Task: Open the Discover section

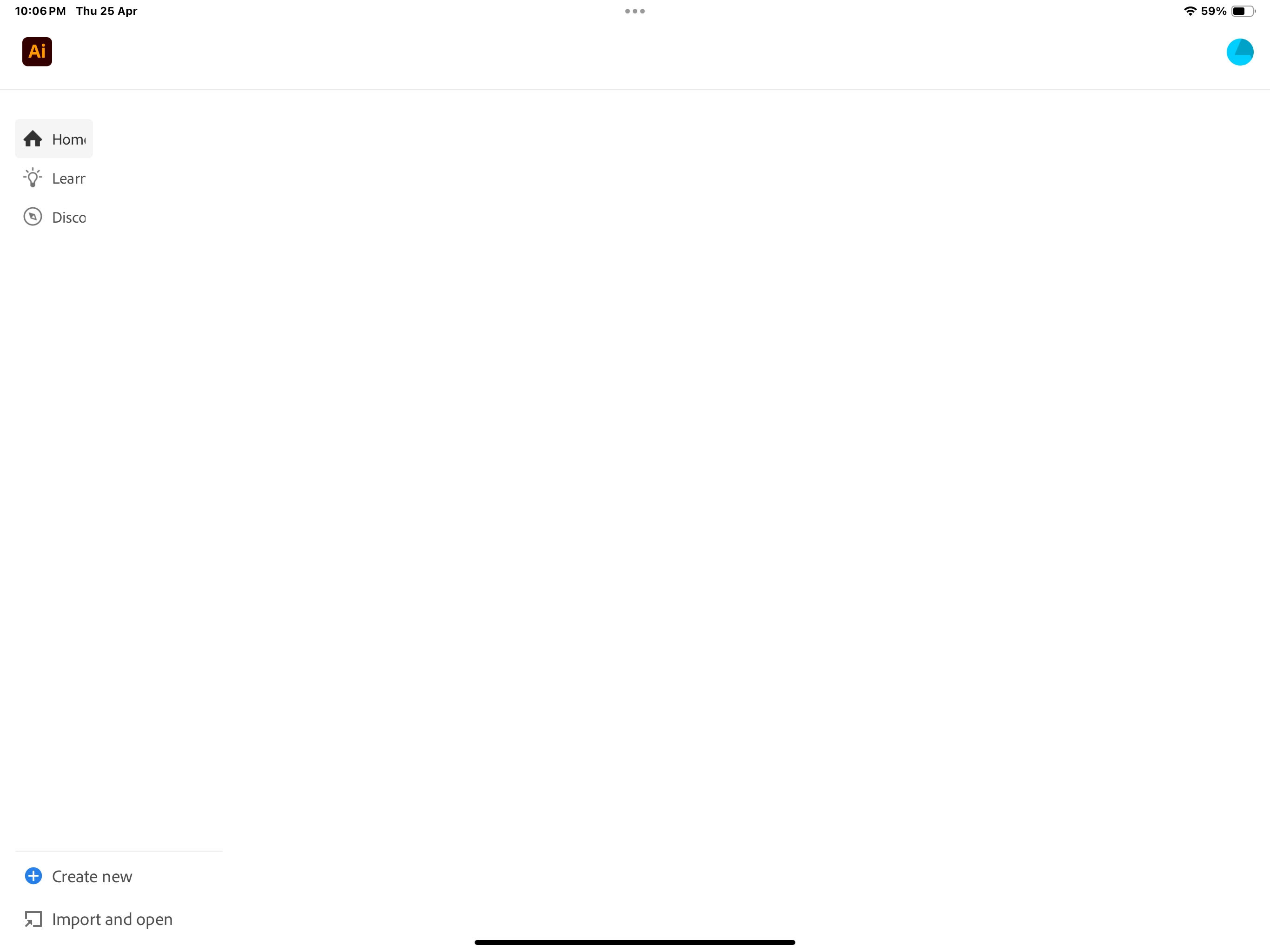Action: pyautogui.click(x=54, y=218)
